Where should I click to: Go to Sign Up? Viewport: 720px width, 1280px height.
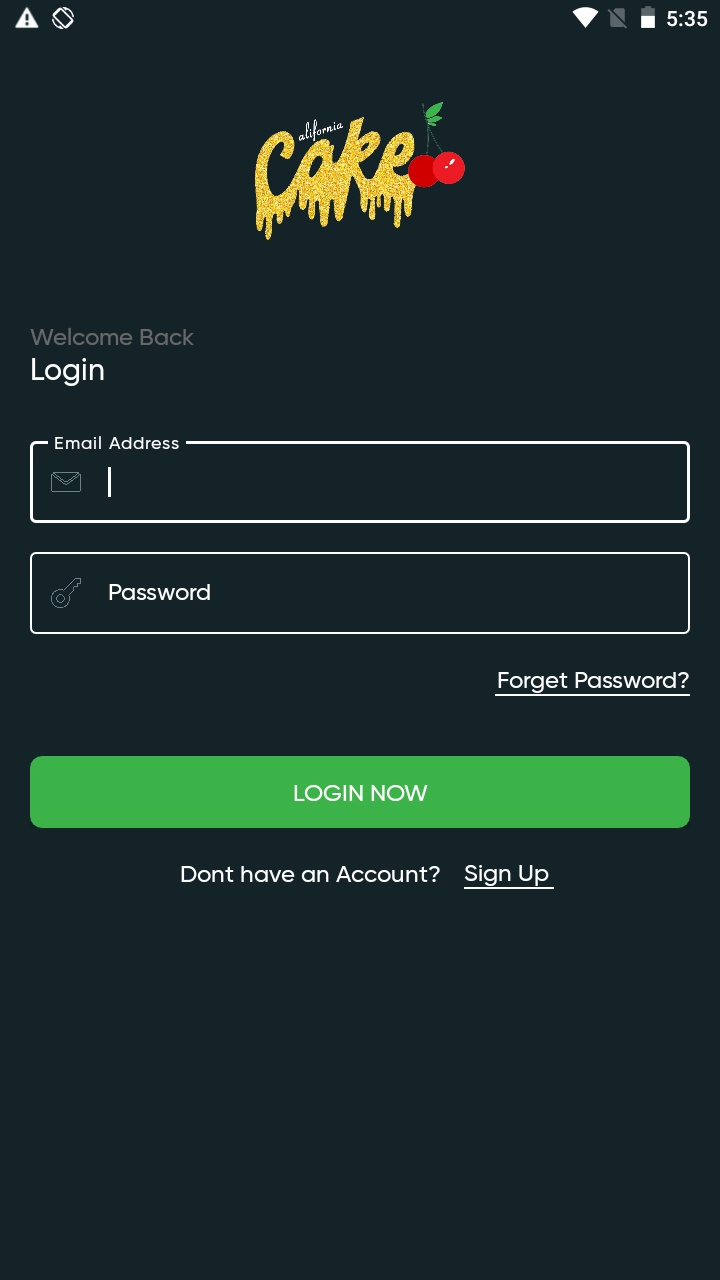tap(507, 874)
